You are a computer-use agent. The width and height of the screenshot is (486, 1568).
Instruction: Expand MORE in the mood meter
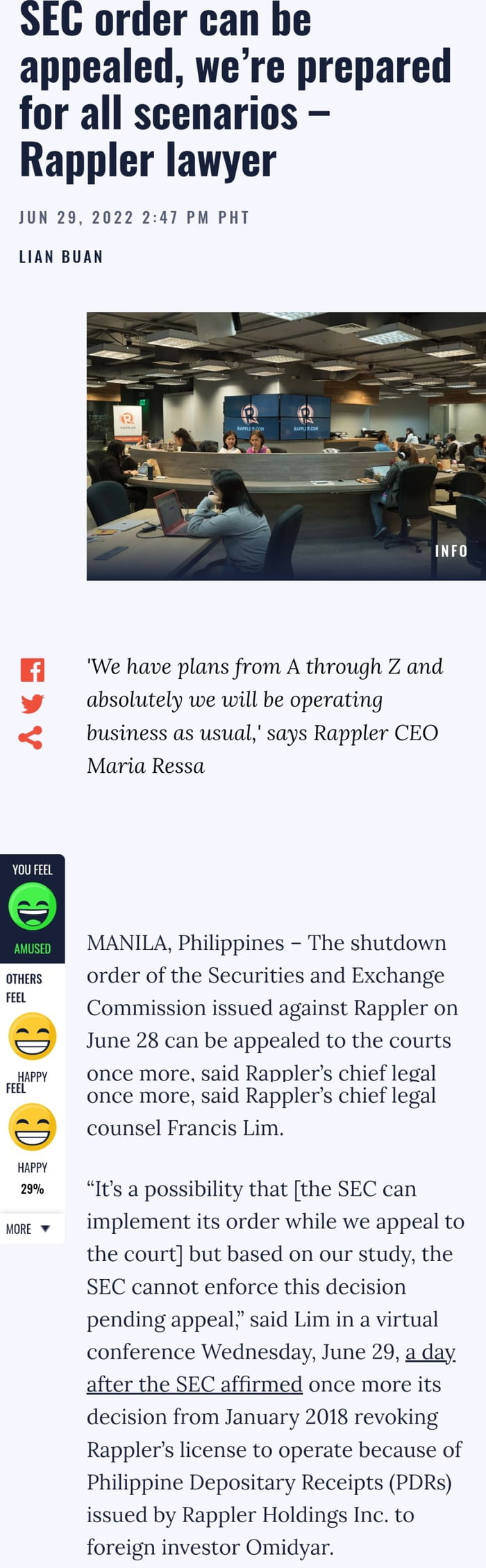28,1229
